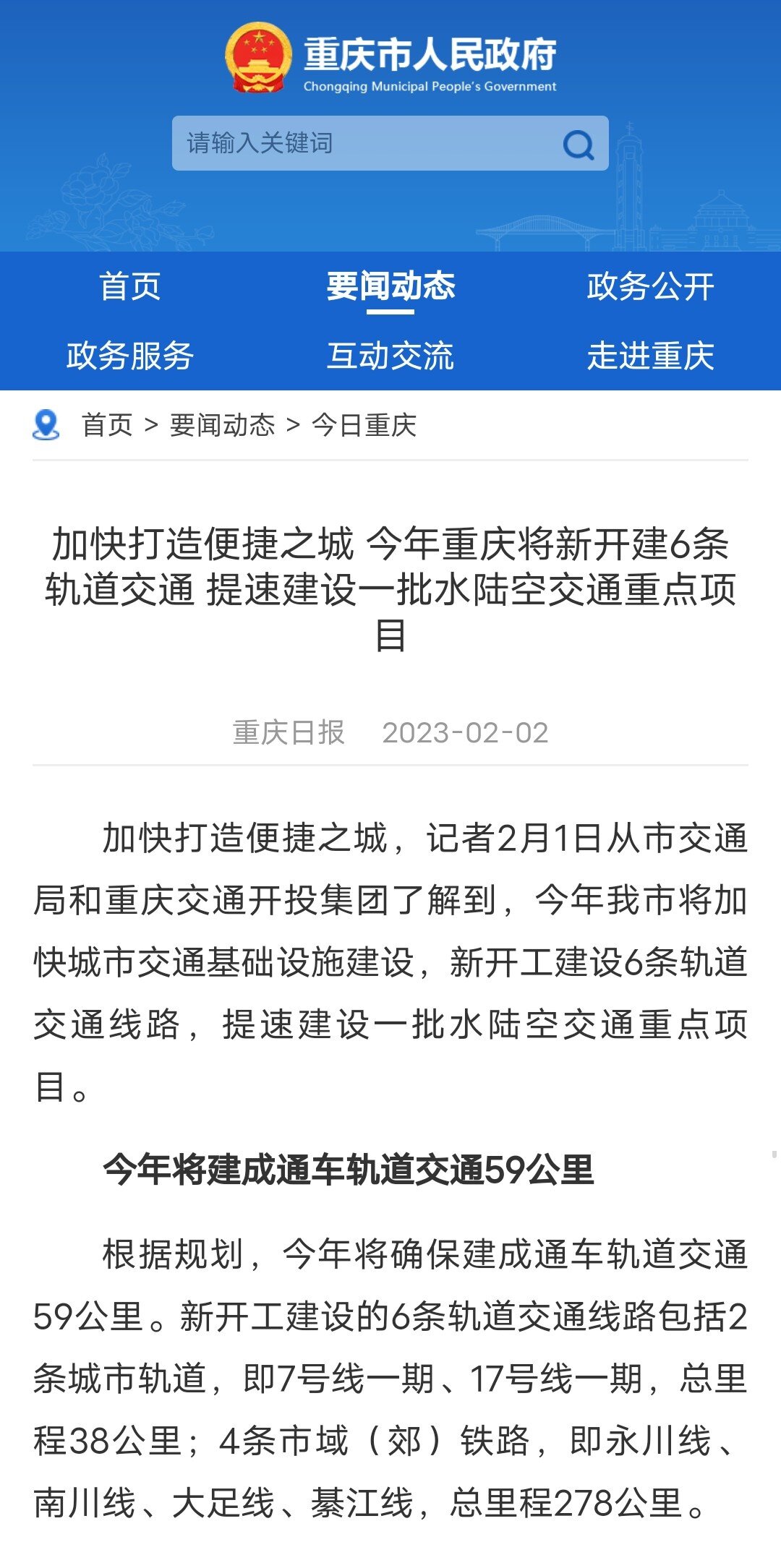The image size is (781, 1568).
Task: Visit the 走进重庆 section
Action: click(x=650, y=356)
